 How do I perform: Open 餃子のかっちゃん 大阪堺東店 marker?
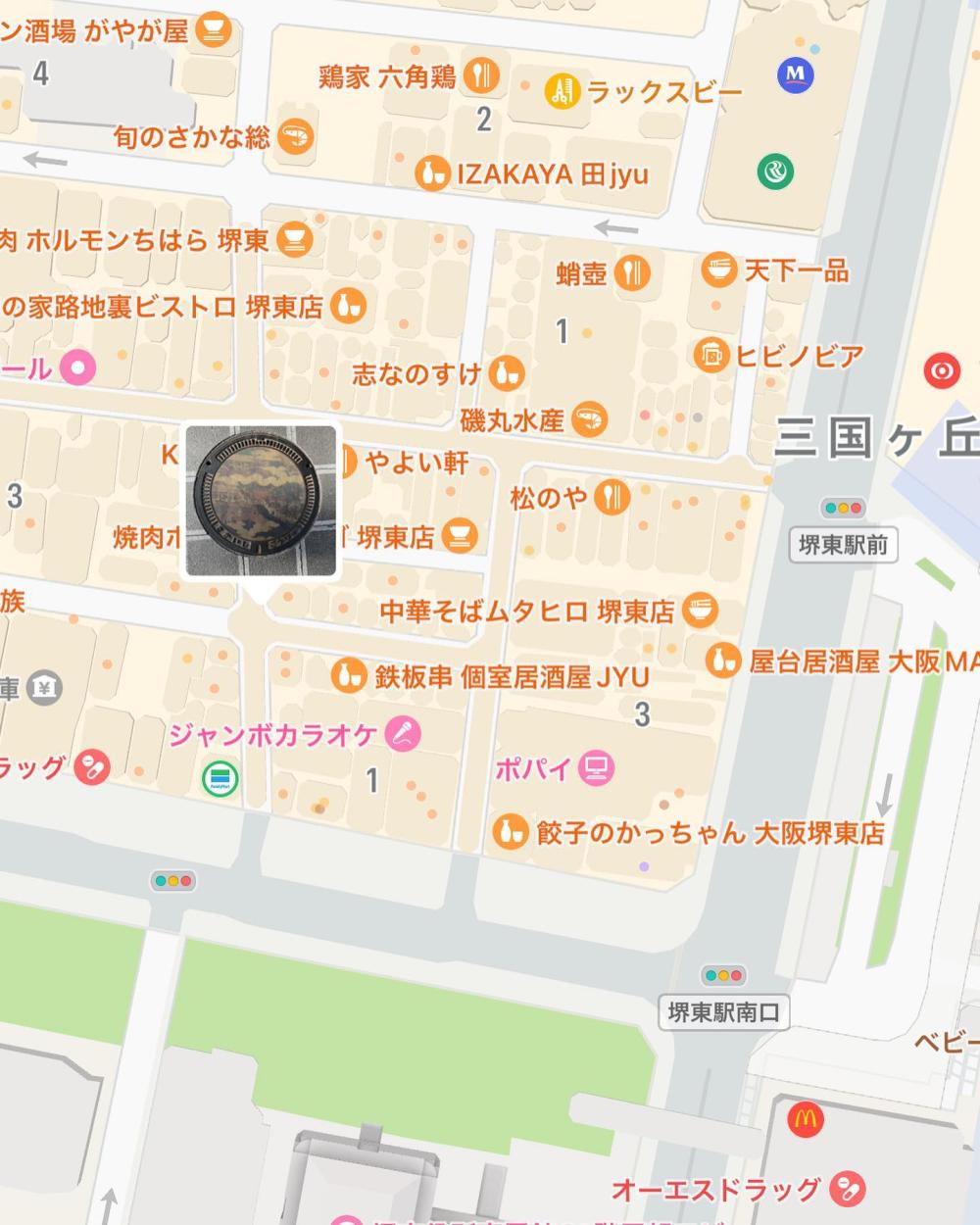tap(508, 831)
